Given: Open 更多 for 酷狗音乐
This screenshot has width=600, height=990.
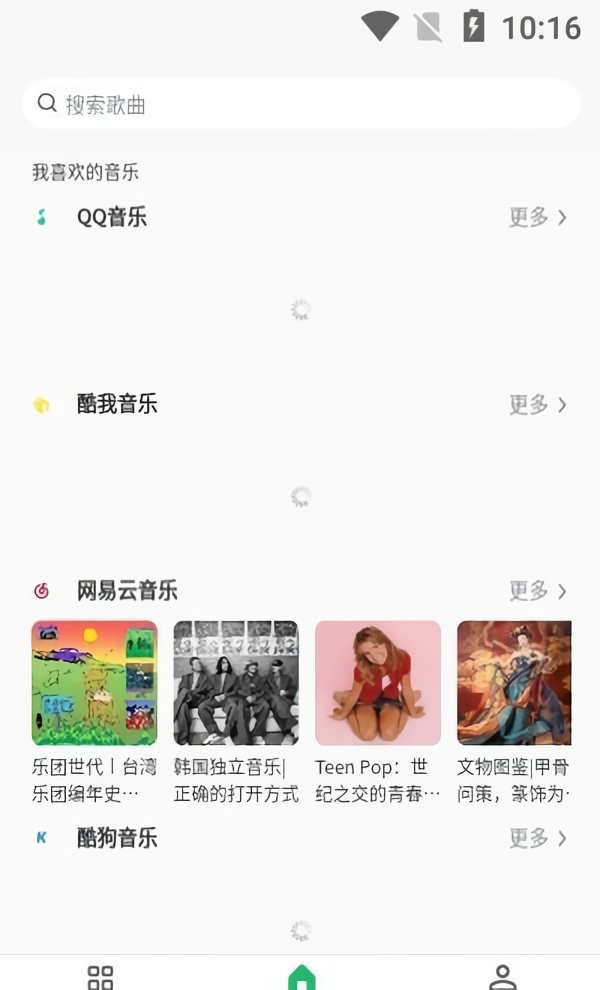Looking at the screenshot, I should click(537, 837).
